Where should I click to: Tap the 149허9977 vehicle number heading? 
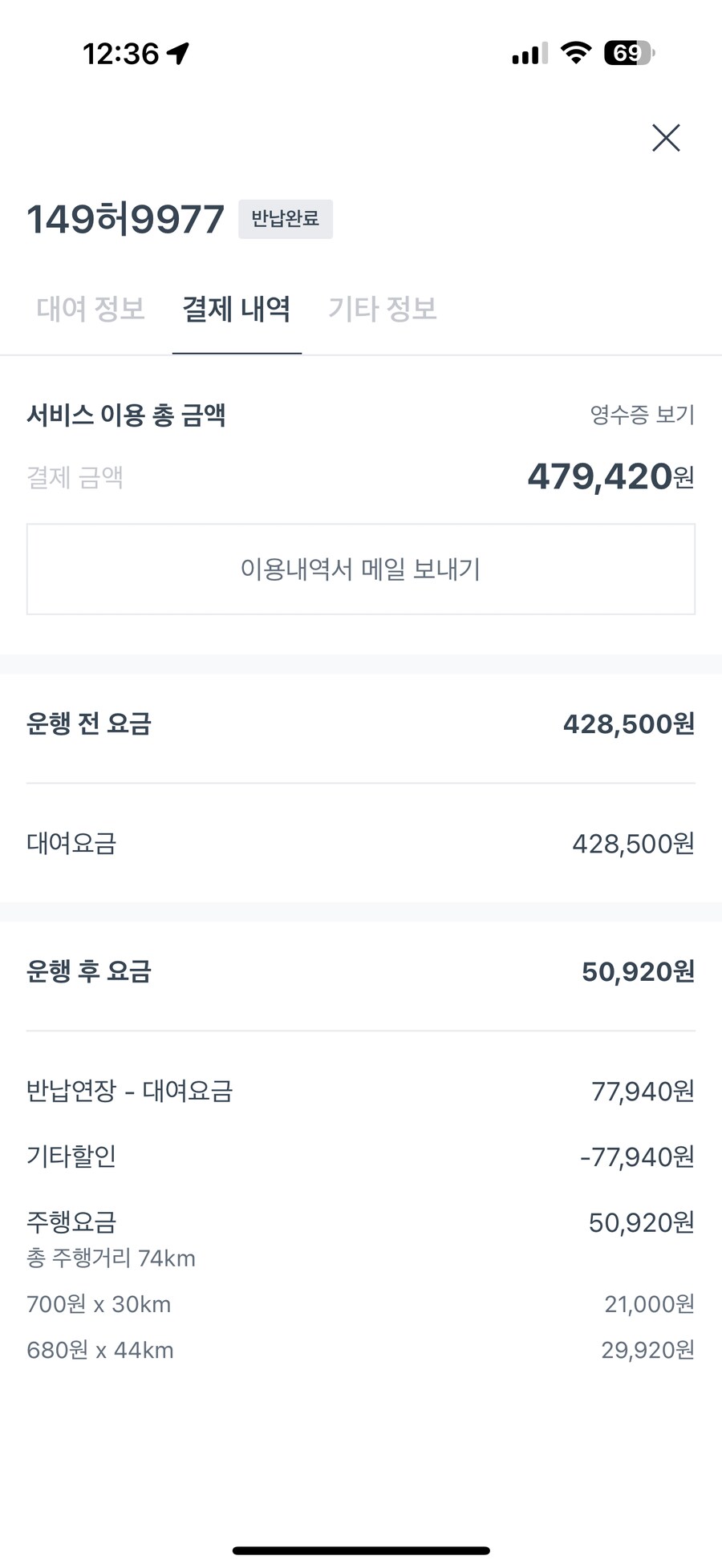click(x=124, y=217)
